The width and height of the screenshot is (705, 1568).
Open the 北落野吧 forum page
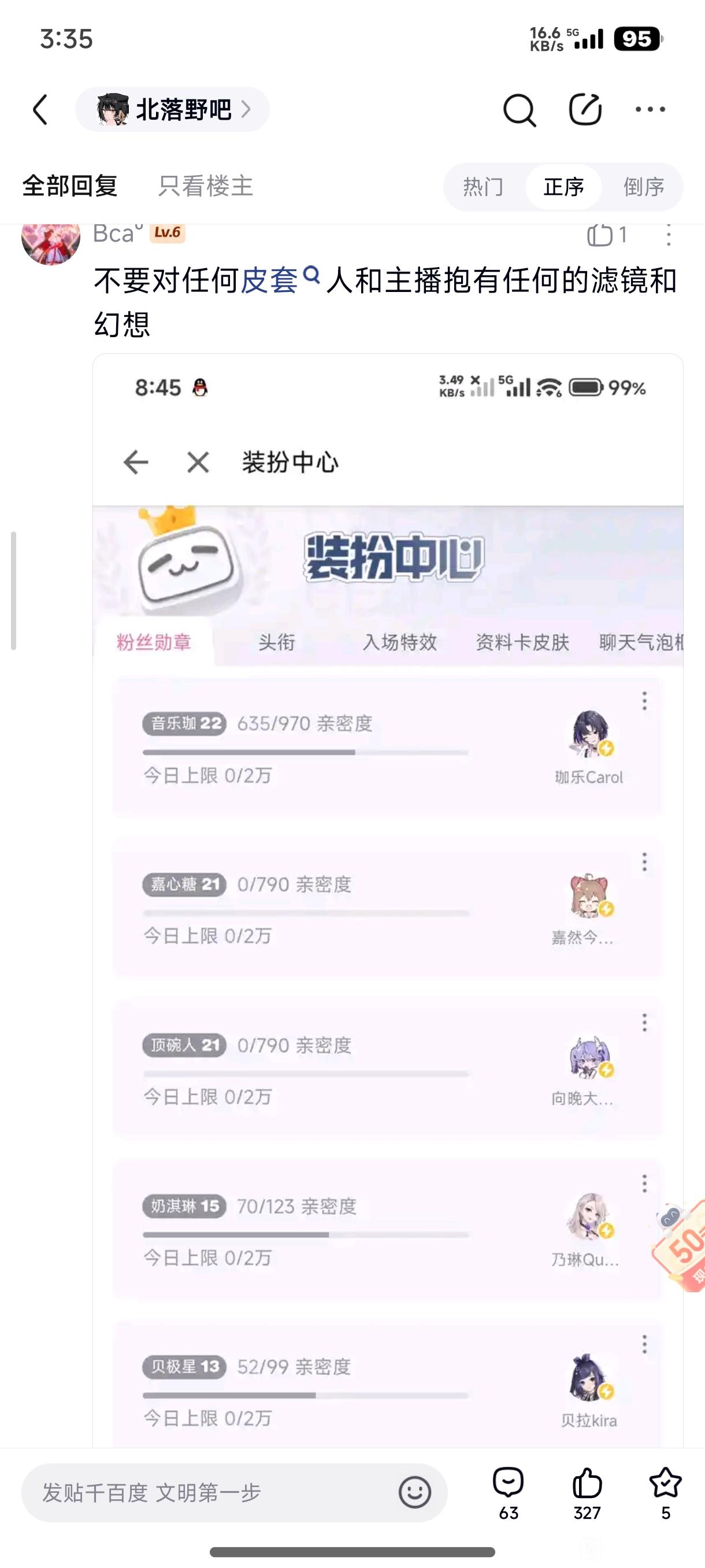172,110
